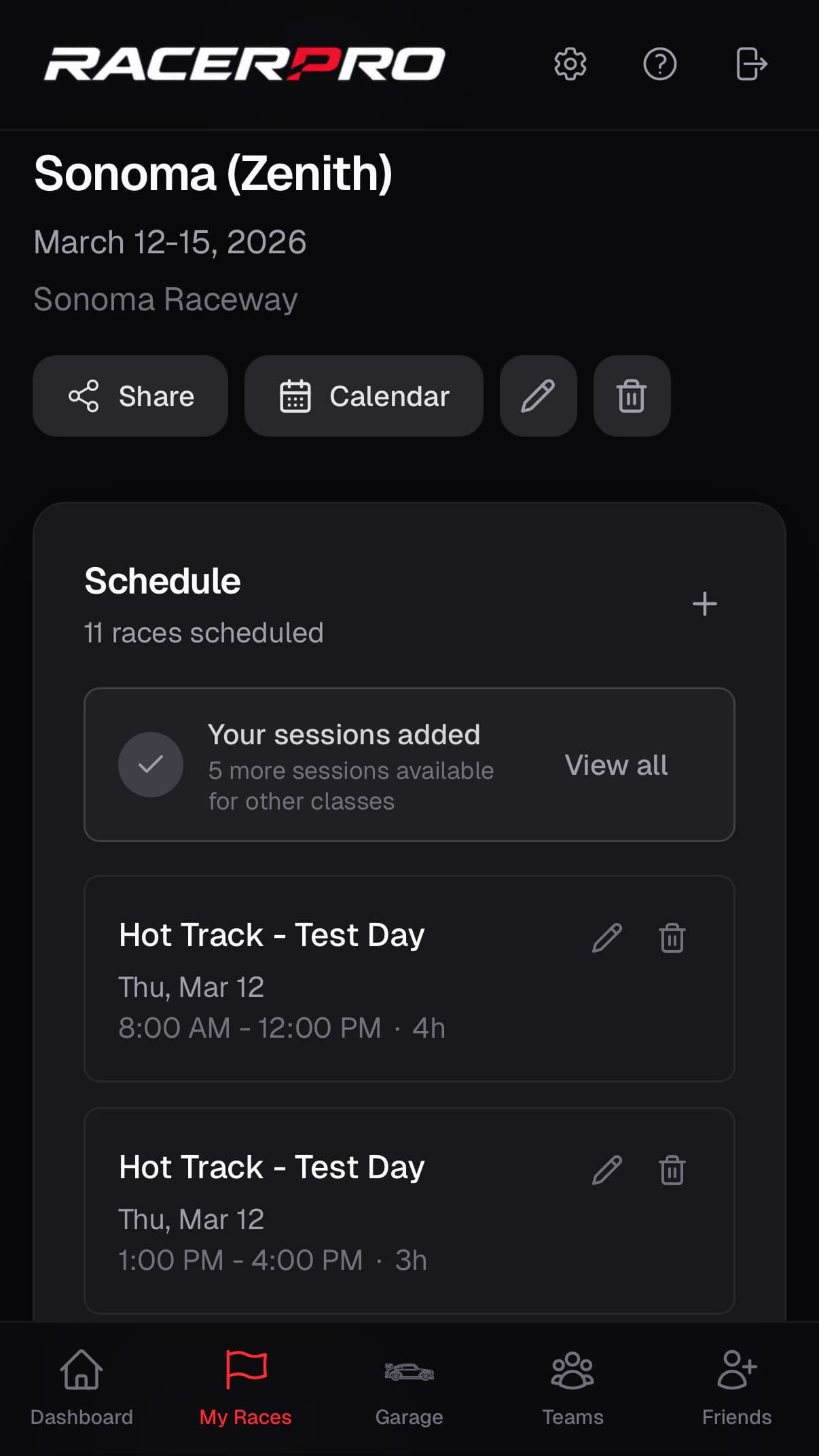View all available sessions

pyautogui.click(x=615, y=765)
